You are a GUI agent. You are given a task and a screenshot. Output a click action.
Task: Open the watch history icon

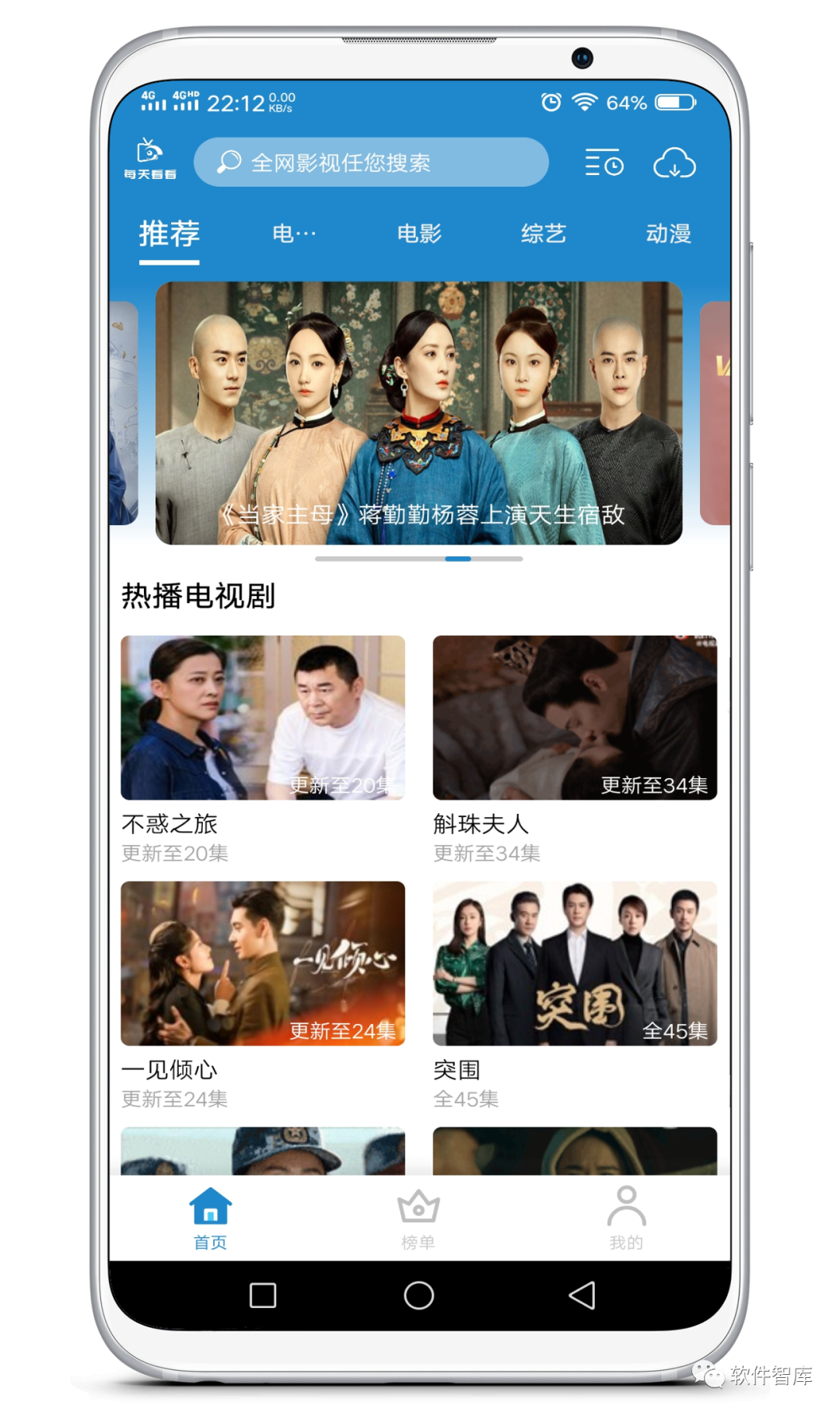604,163
